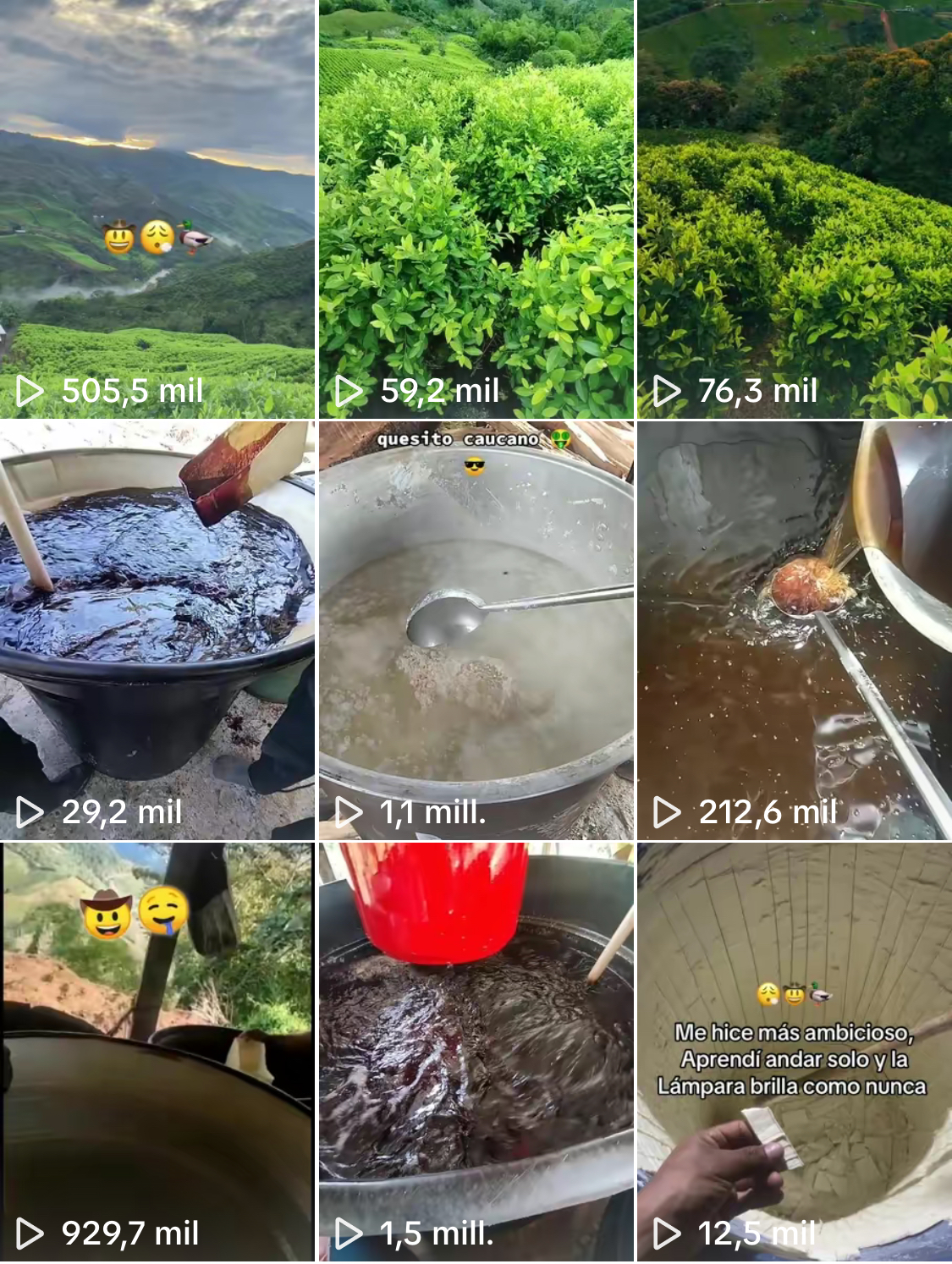This screenshot has width=952, height=1264.
Task: Open the 'Me hice más ambicioso' video
Action: pyautogui.click(x=795, y=1052)
